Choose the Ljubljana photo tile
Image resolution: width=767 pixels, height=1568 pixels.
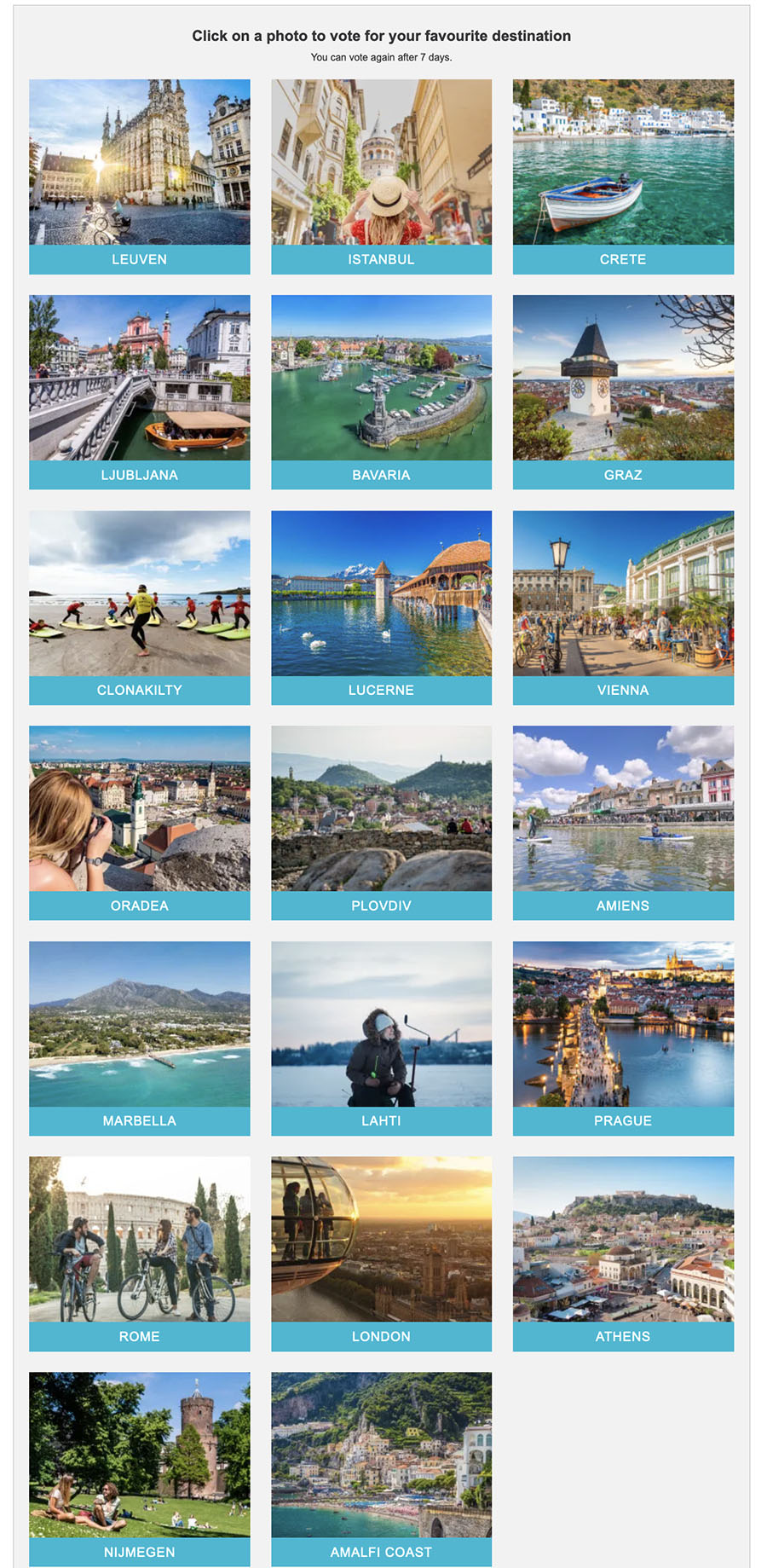139,378
